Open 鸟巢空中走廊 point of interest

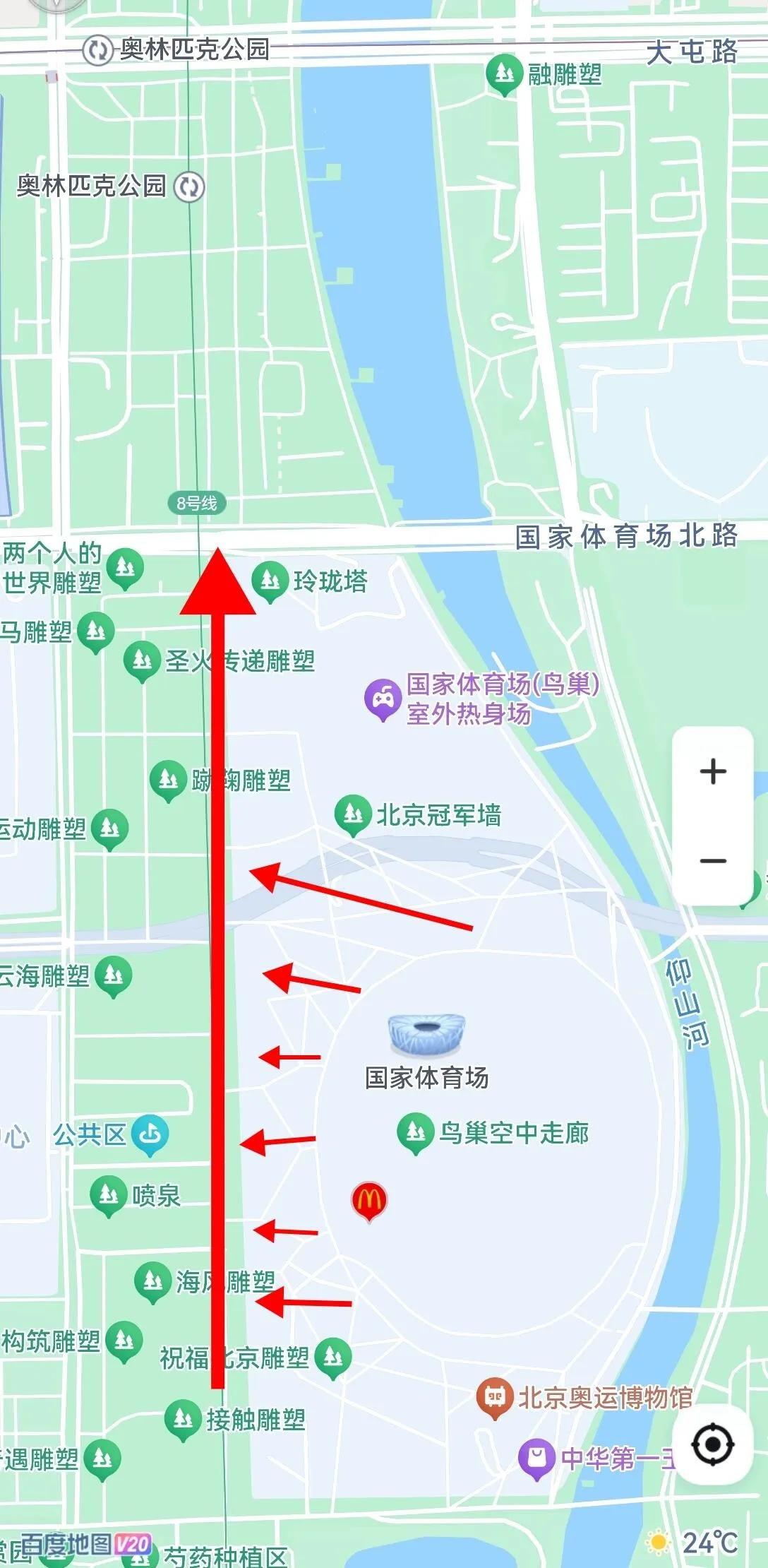[x=415, y=1133]
